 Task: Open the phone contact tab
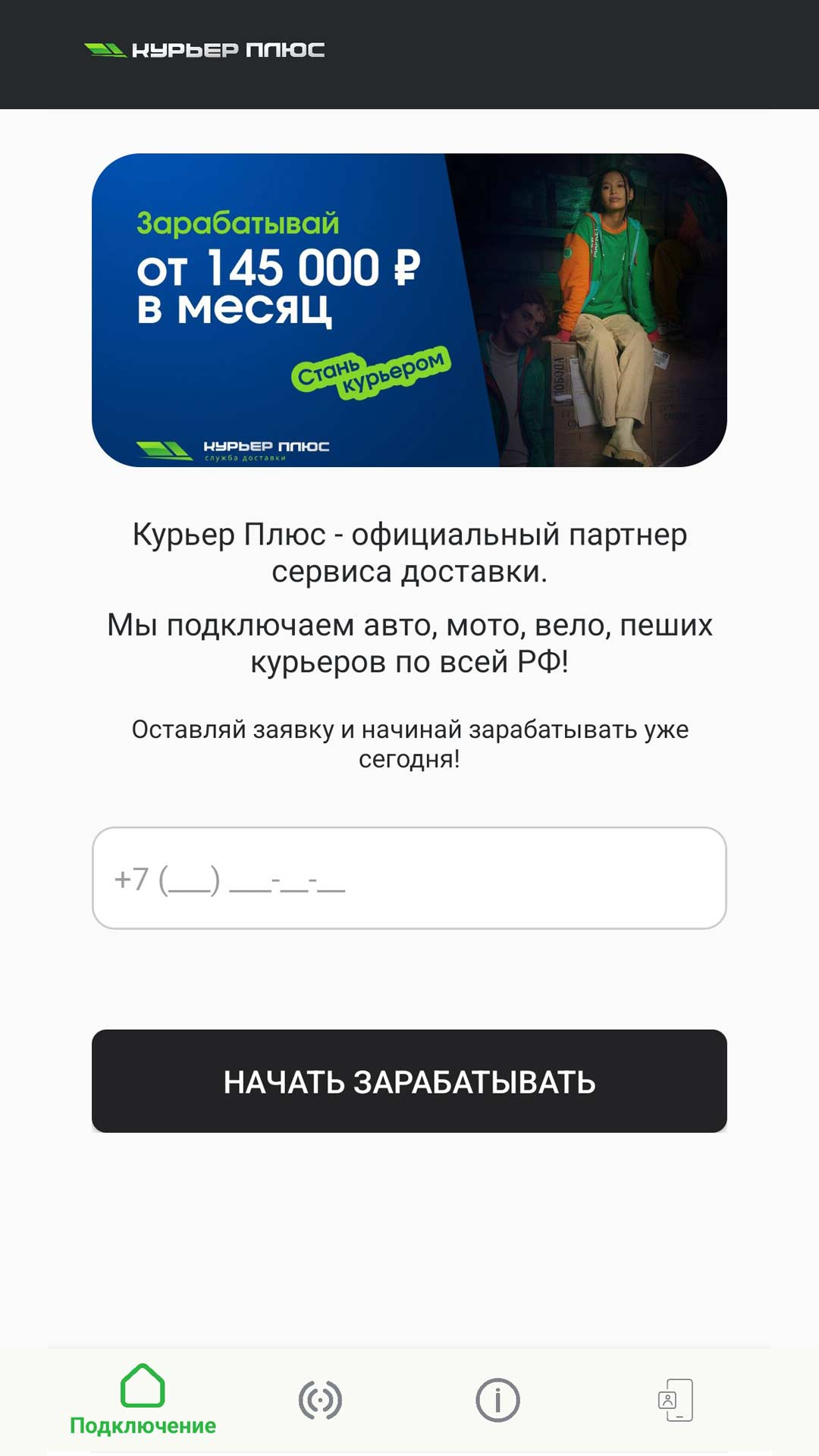click(675, 1400)
